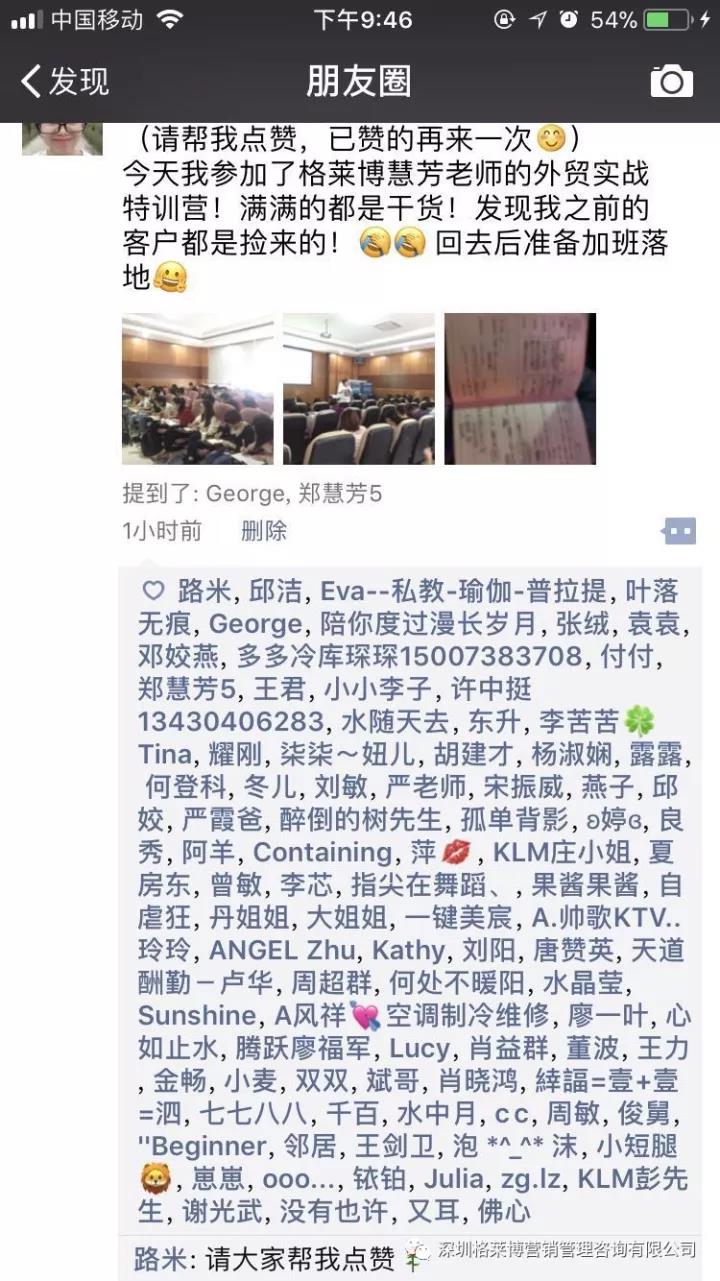The width and height of the screenshot is (720, 1281).
Task: Open the poster's profile avatar
Action: pyautogui.click(x=62, y=138)
